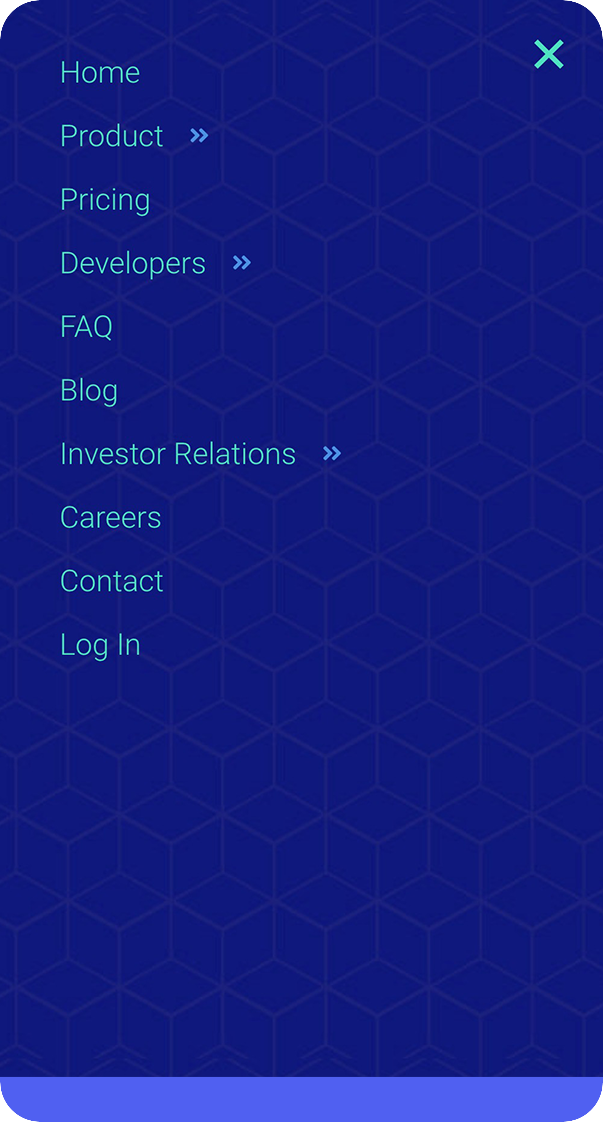This screenshot has height=1122, width=603.
Task: Open the FAQ page
Action: pyautogui.click(x=87, y=327)
